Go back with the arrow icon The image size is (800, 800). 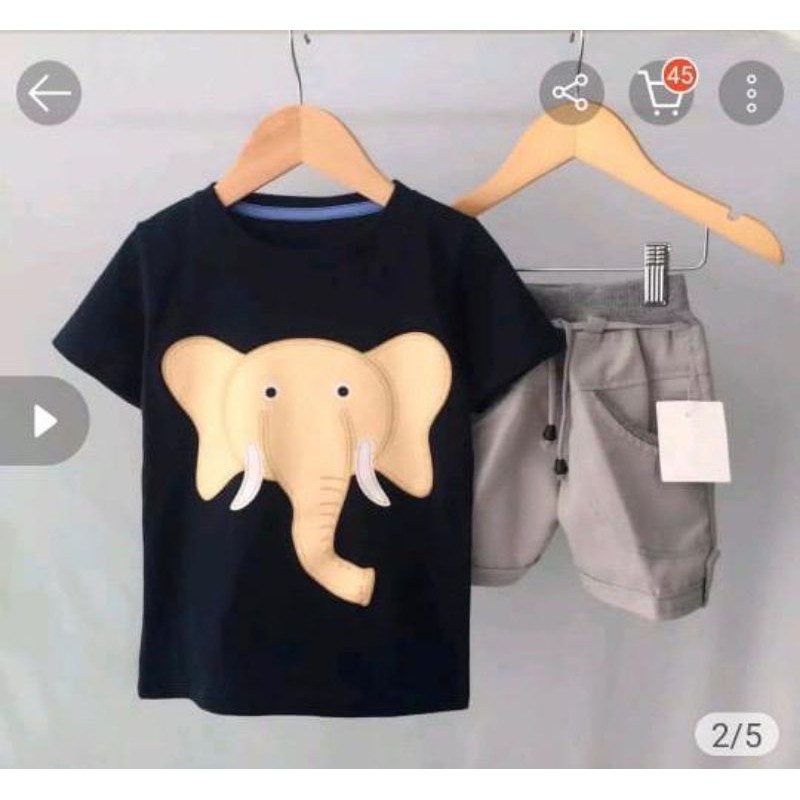pyautogui.click(x=49, y=93)
